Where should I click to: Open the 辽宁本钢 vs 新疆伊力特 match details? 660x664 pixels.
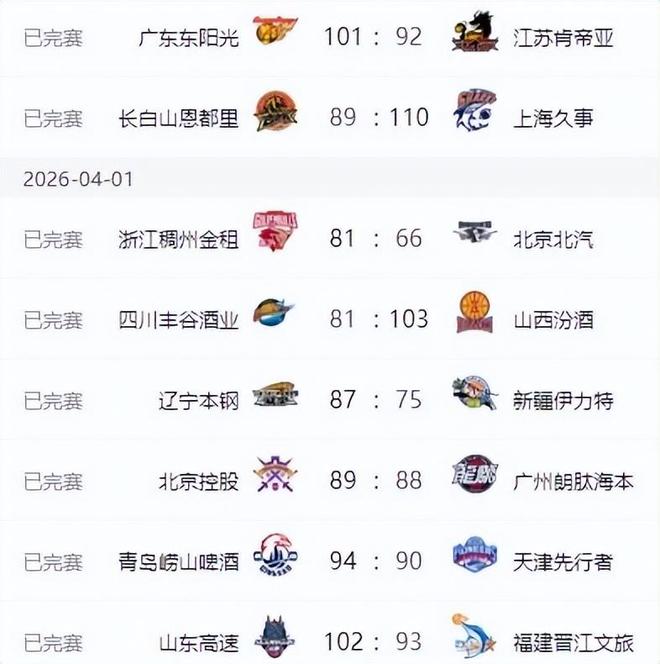coord(373,400)
